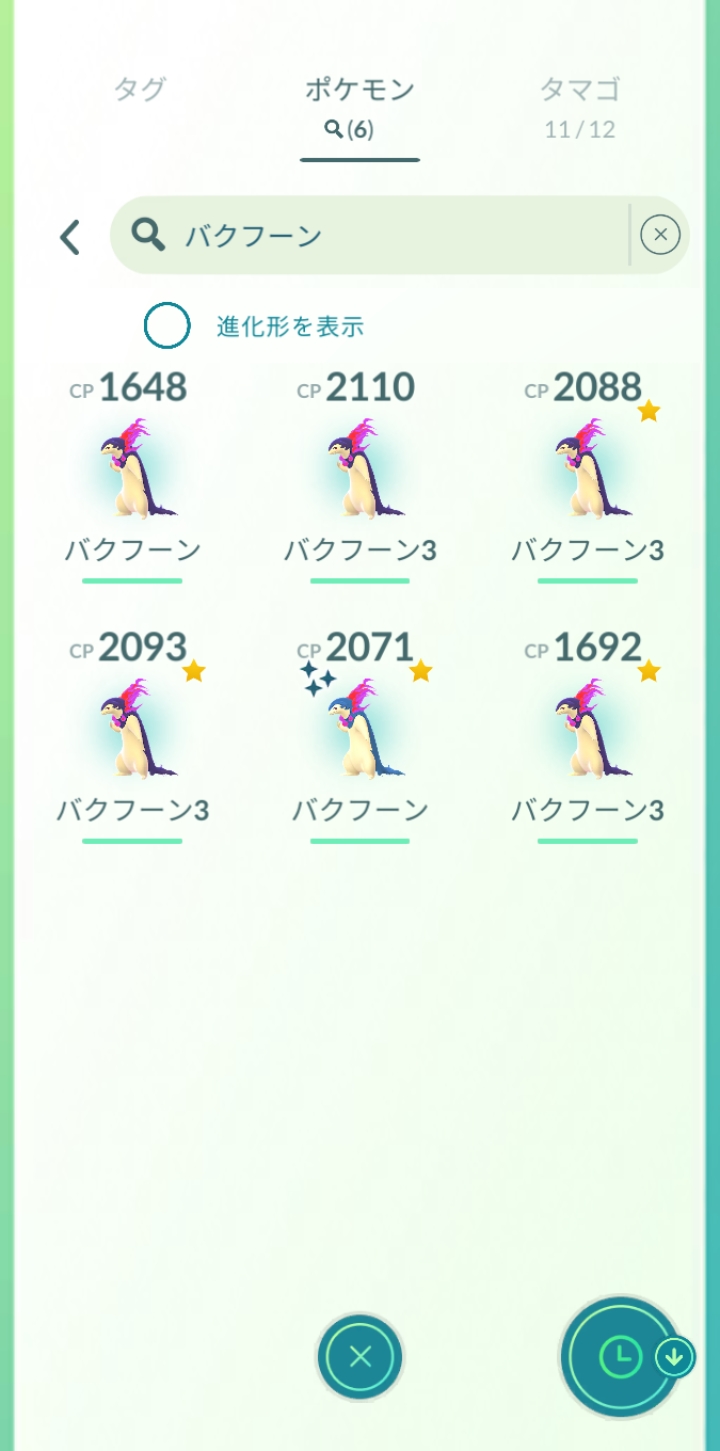Open the CP 1648 バクフーン

point(132,474)
